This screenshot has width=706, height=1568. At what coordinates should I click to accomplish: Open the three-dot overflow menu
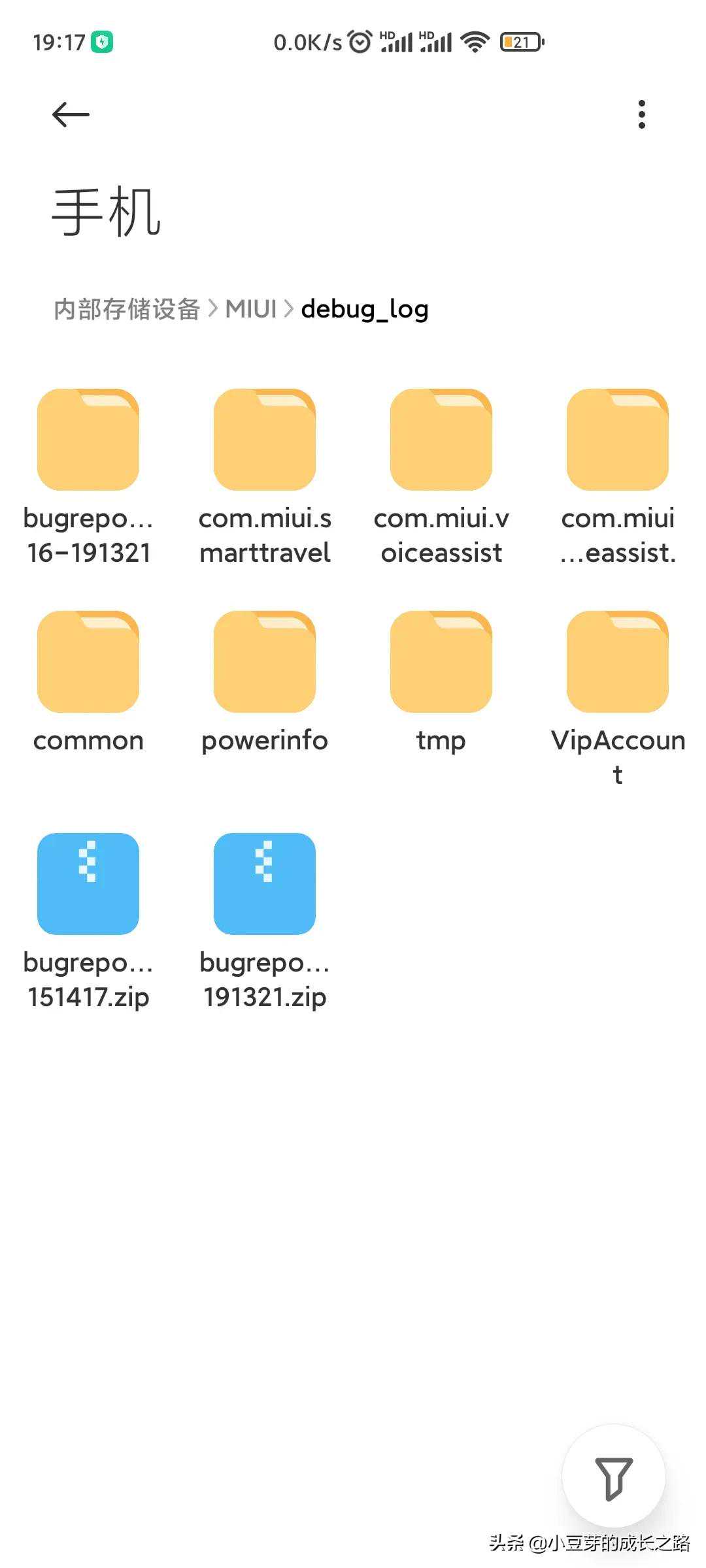click(x=641, y=115)
